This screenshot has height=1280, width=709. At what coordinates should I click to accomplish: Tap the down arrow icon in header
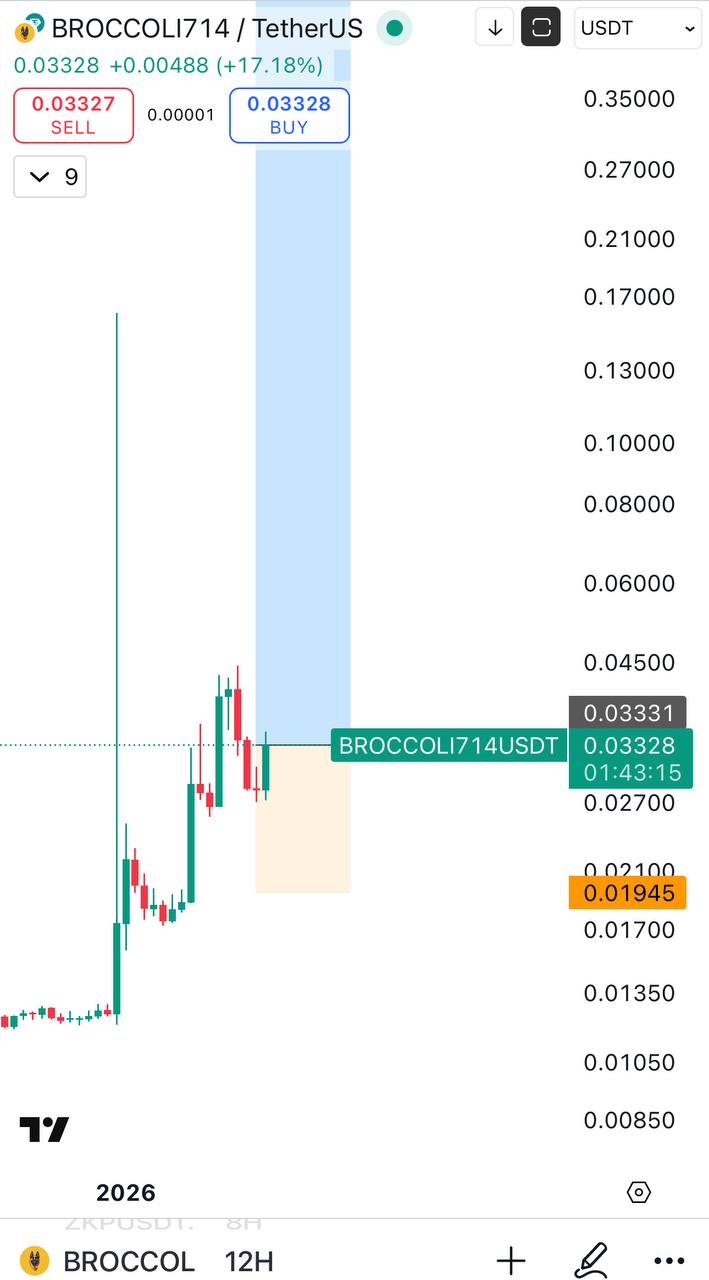coord(495,28)
